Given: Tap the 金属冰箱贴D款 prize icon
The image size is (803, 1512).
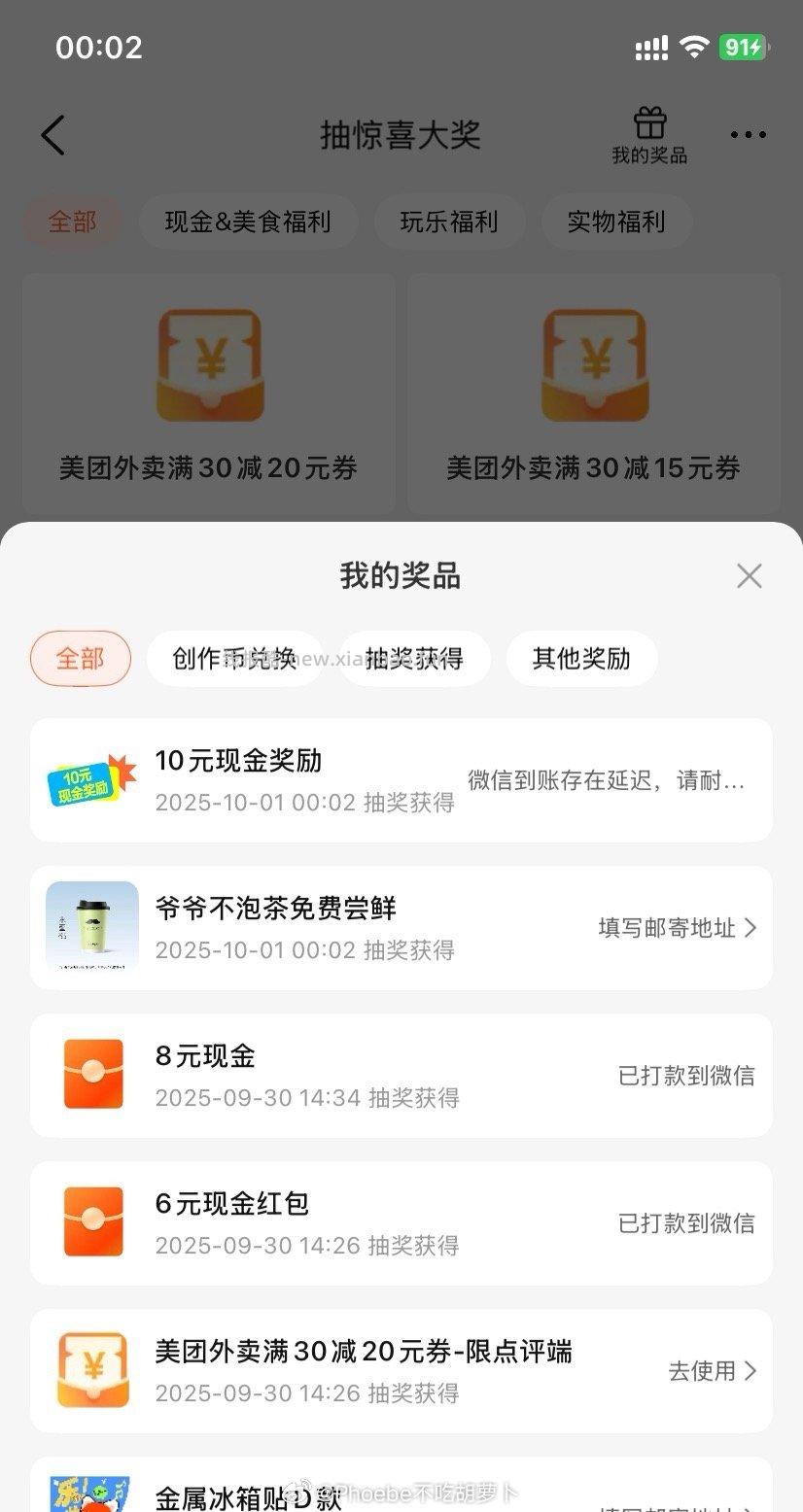Looking at the screenshot, I should coord(91,1496).
